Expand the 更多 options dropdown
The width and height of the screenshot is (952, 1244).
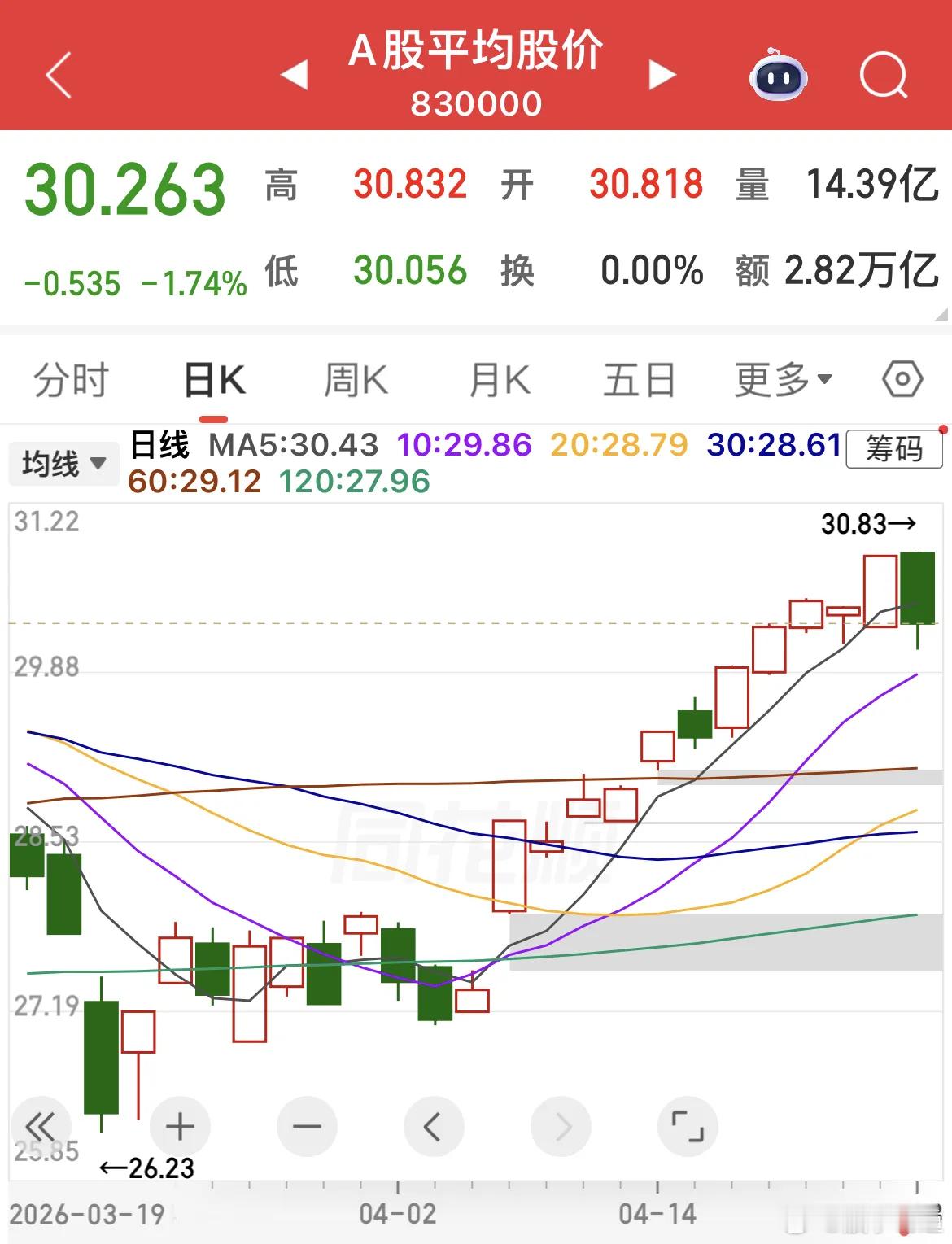775,379
